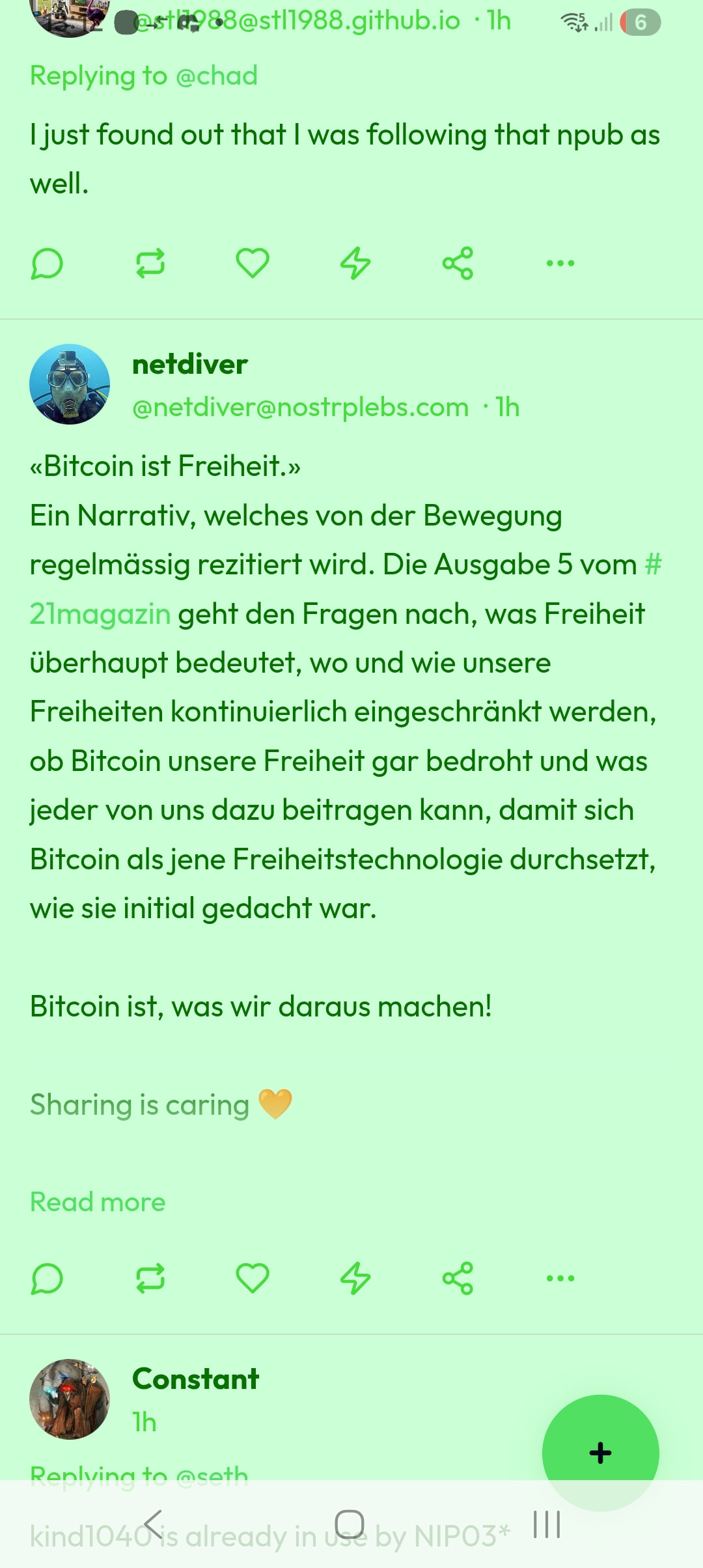Reply to the npub post replying to @chad
This screenshot has height=1568, width=703.
pos(47,264)
